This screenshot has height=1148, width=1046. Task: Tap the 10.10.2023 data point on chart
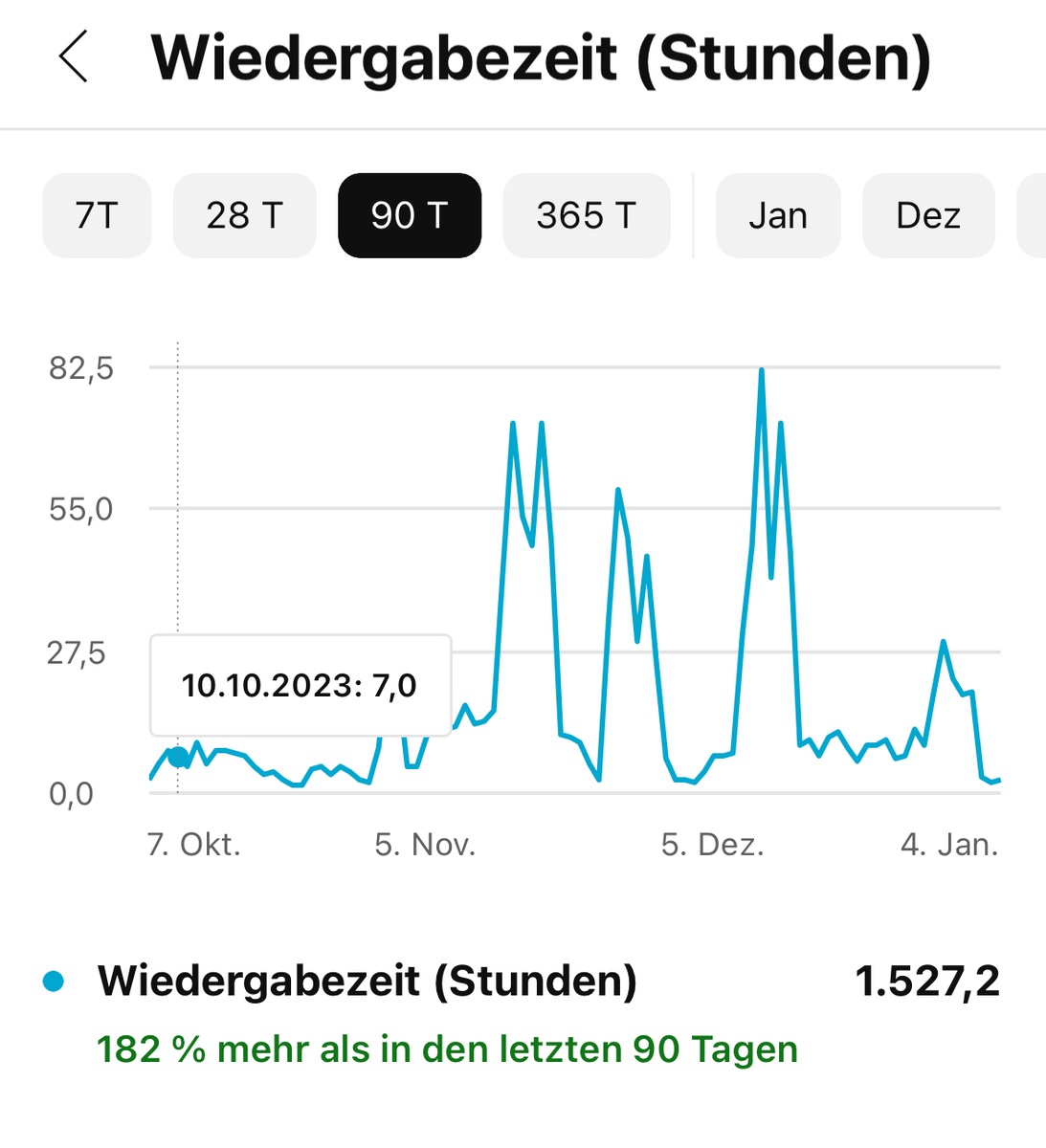pyautogui.click(x=178, y=757)
